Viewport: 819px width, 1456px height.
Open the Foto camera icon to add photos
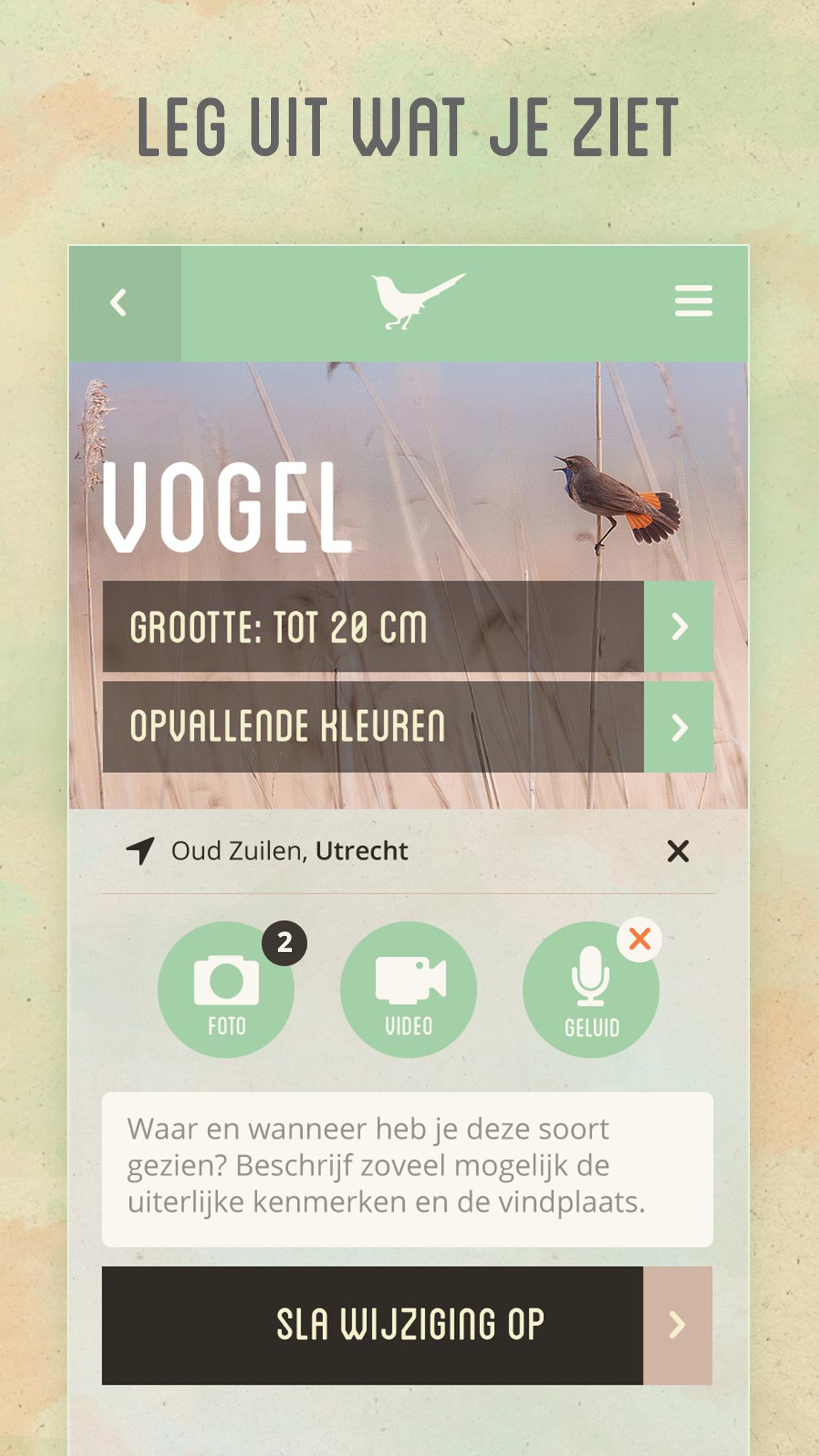click(x=227, y=992)
